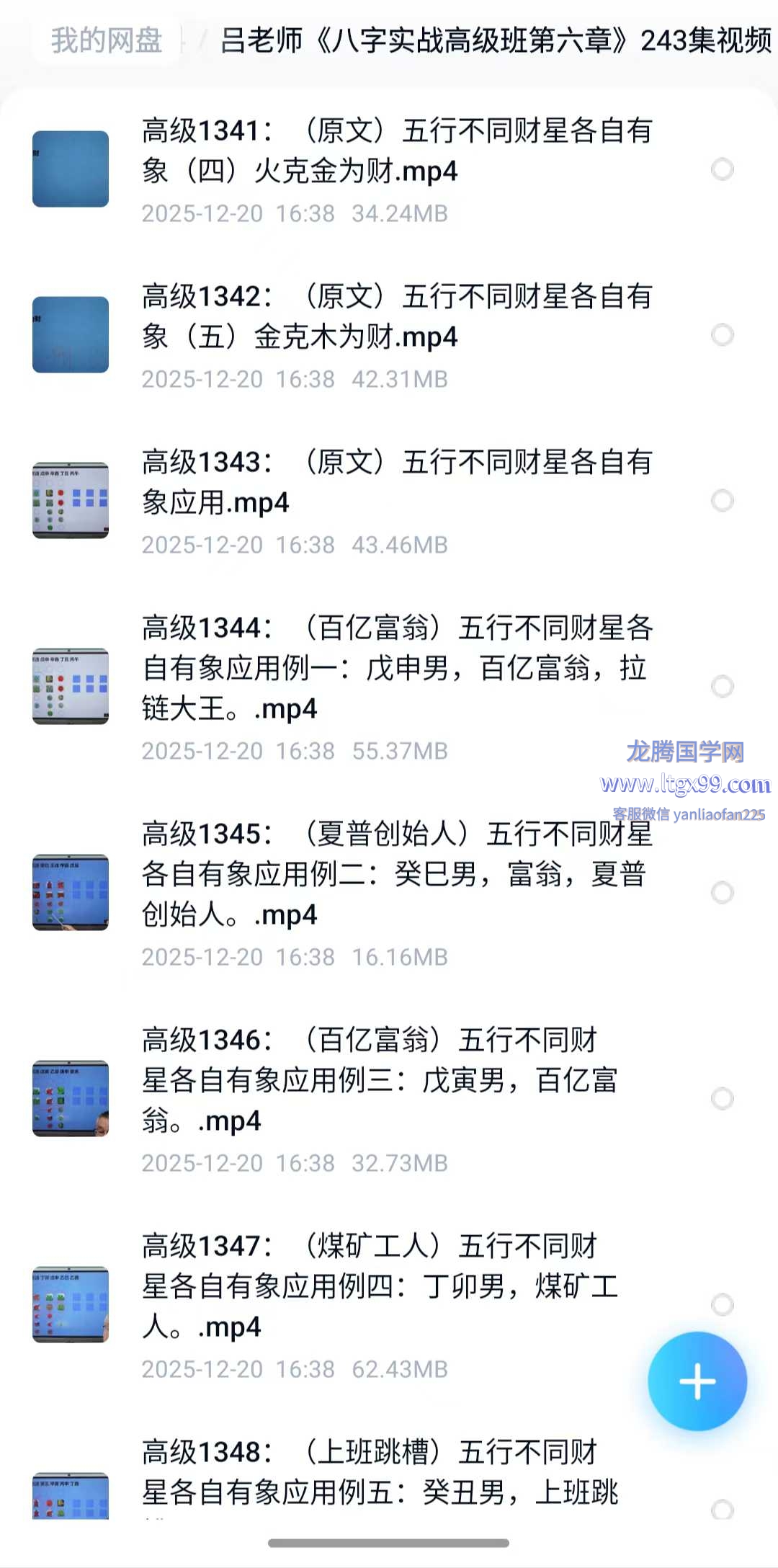778x1568 pixels.
Task: Tap the blue plus floating button
Action: (697, 1381)
